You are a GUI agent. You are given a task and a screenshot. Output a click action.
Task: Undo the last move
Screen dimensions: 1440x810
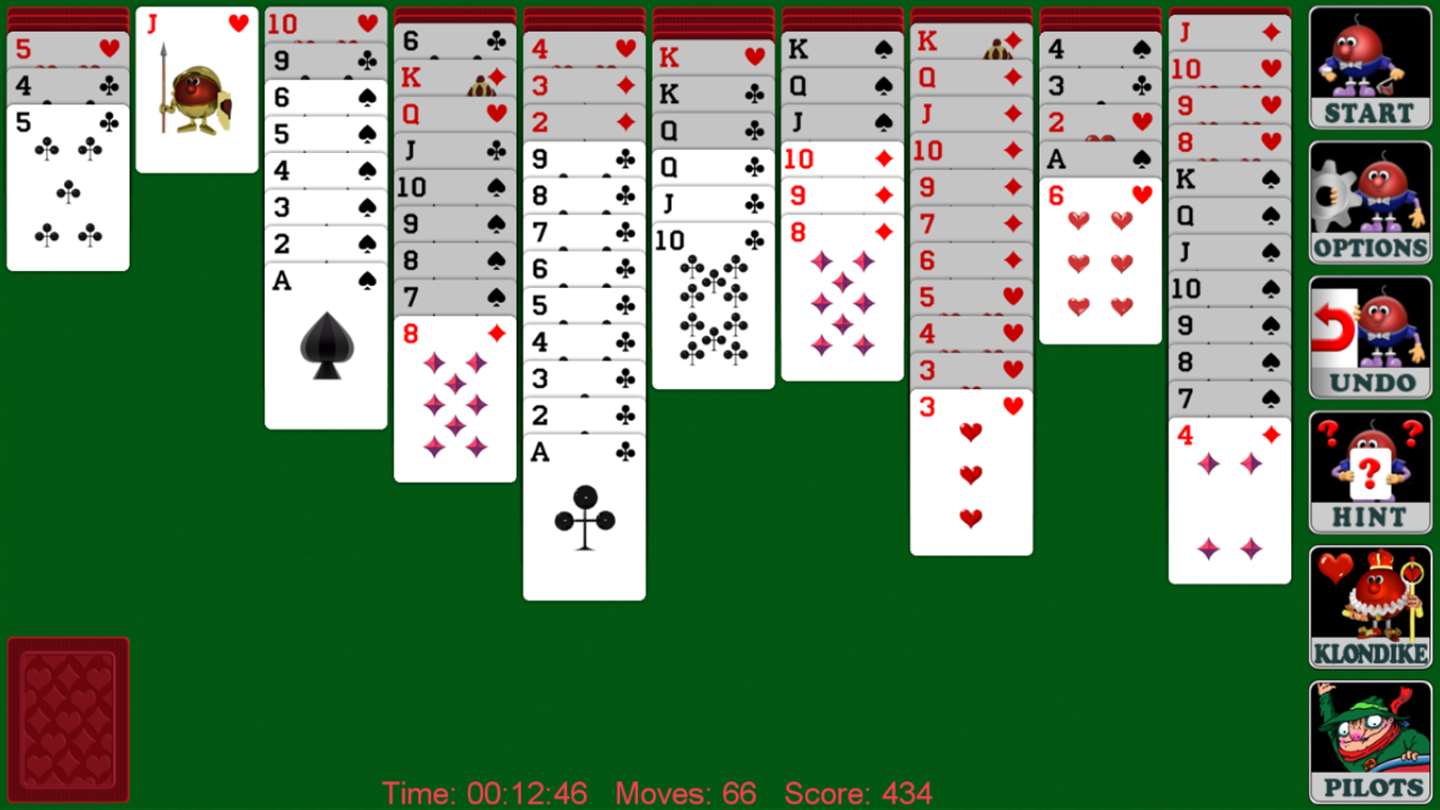click(x=1370, y=337)
